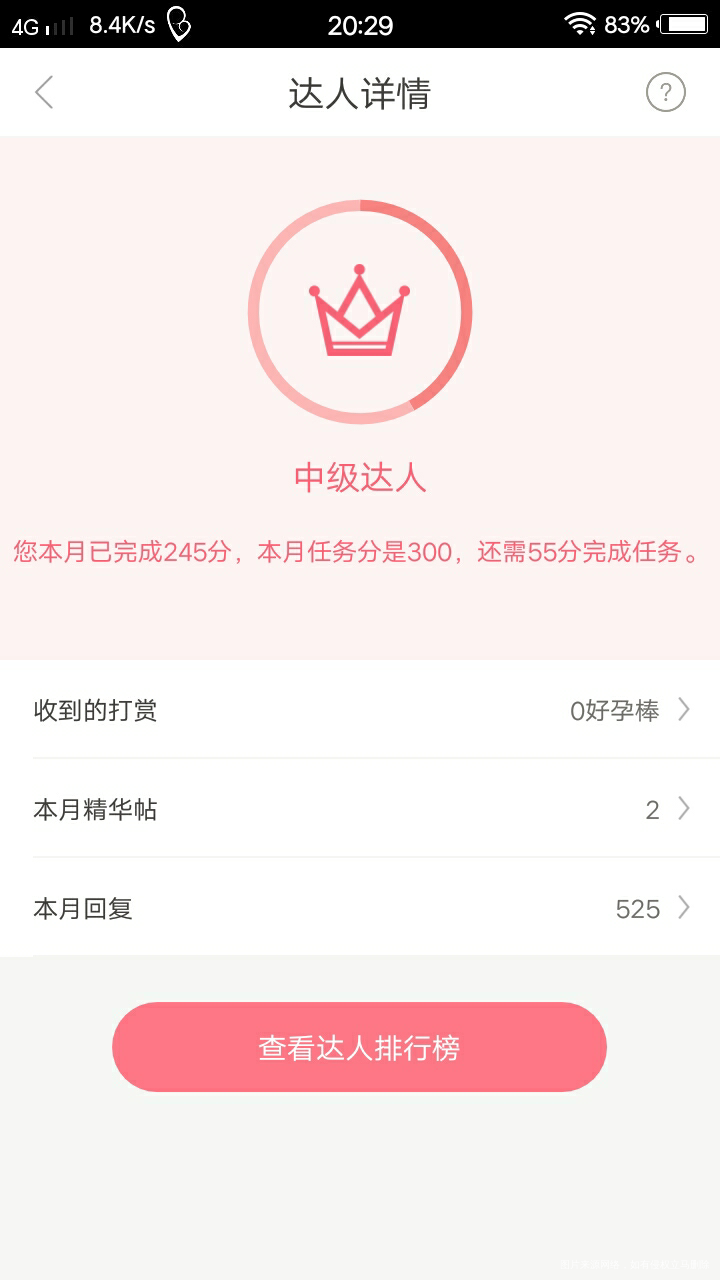The width and height of the screenshot is (720, 1280).
Task: Expand the 本月回复 replies row
Action: pos(360,908)
